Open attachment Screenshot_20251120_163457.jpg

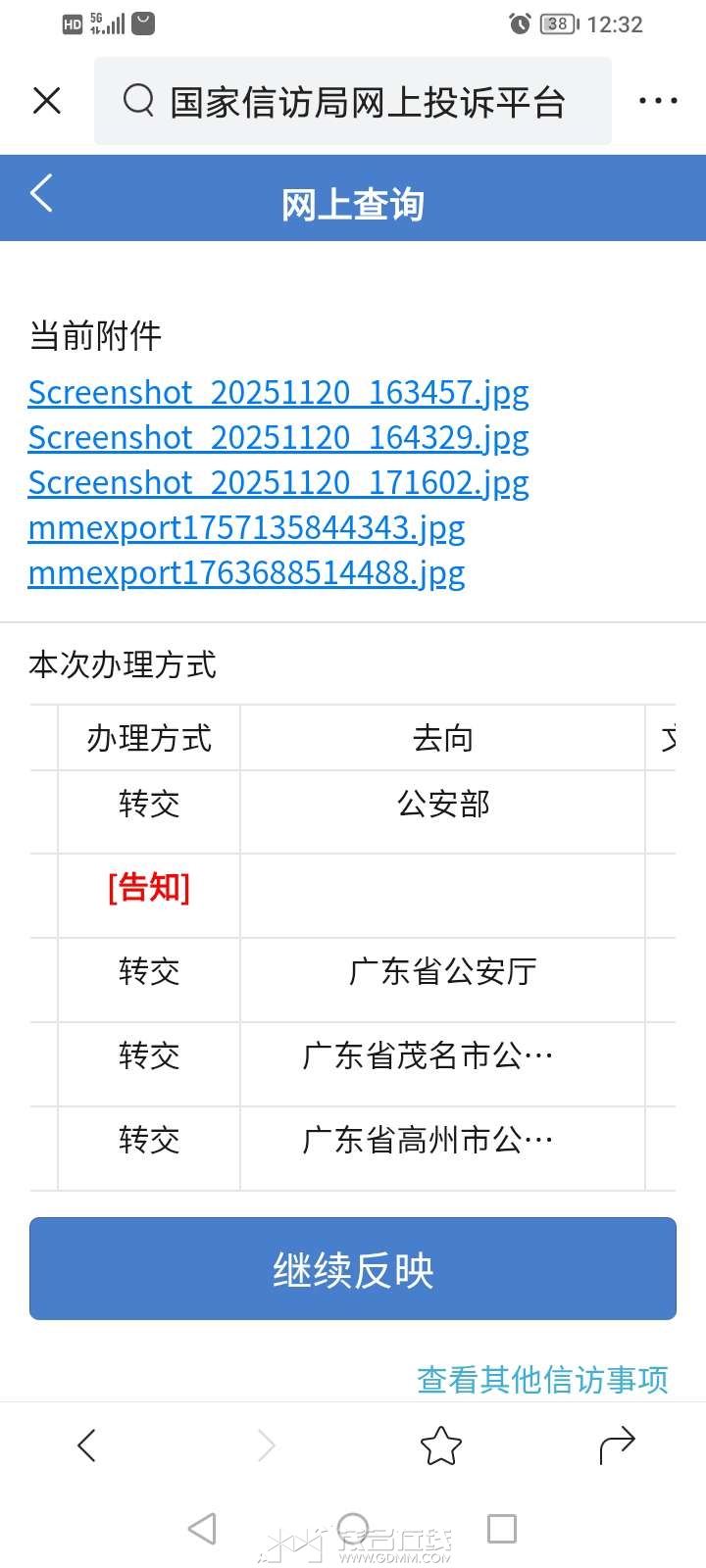[278, 393]
